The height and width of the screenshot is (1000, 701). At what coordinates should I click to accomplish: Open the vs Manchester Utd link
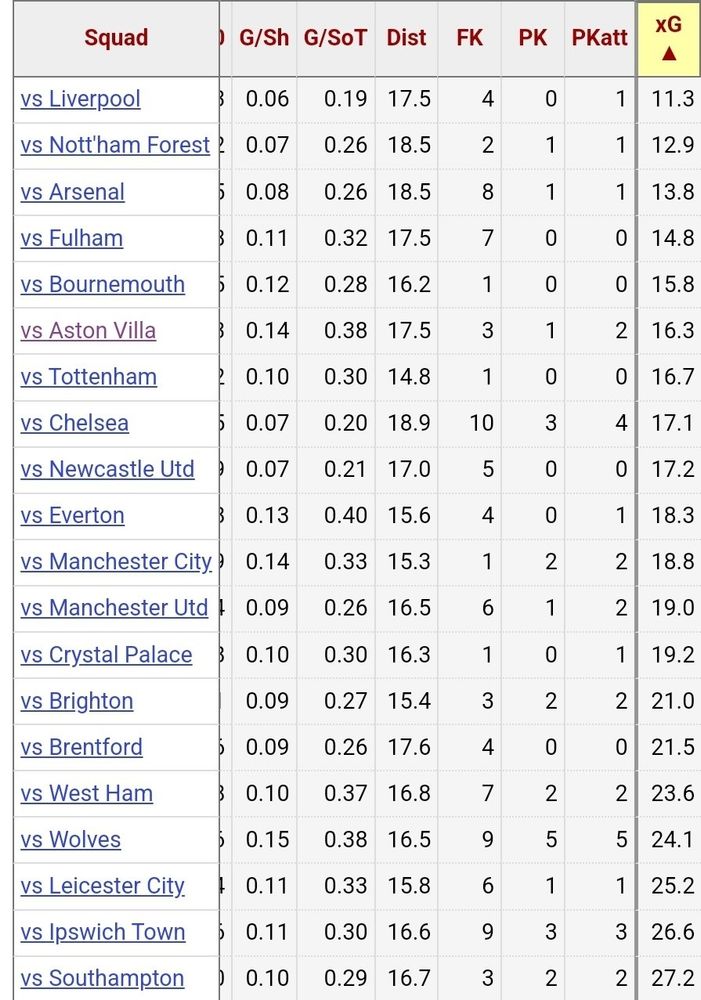tap(114, 608)
